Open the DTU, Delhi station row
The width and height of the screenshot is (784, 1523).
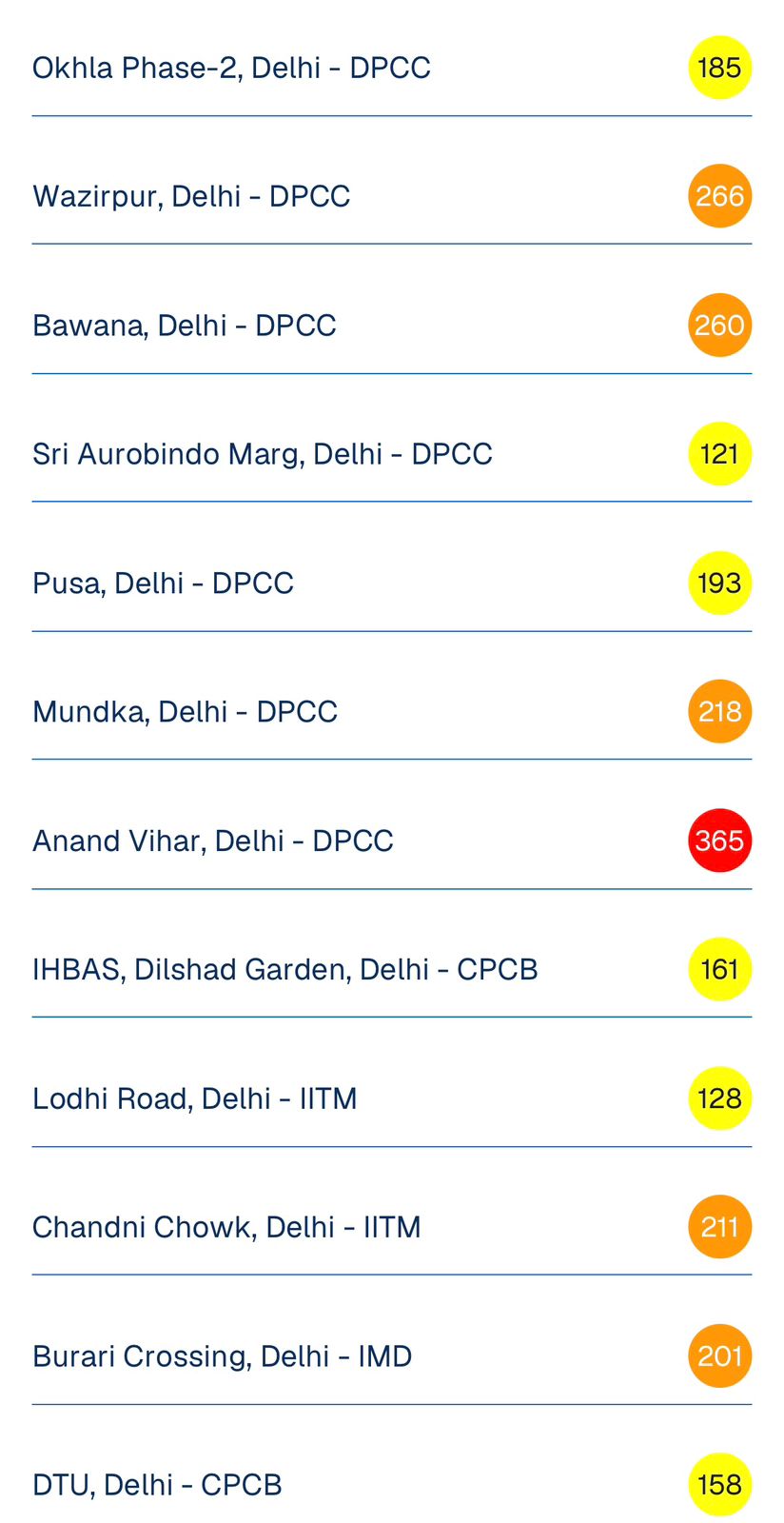pos(157,1485)
